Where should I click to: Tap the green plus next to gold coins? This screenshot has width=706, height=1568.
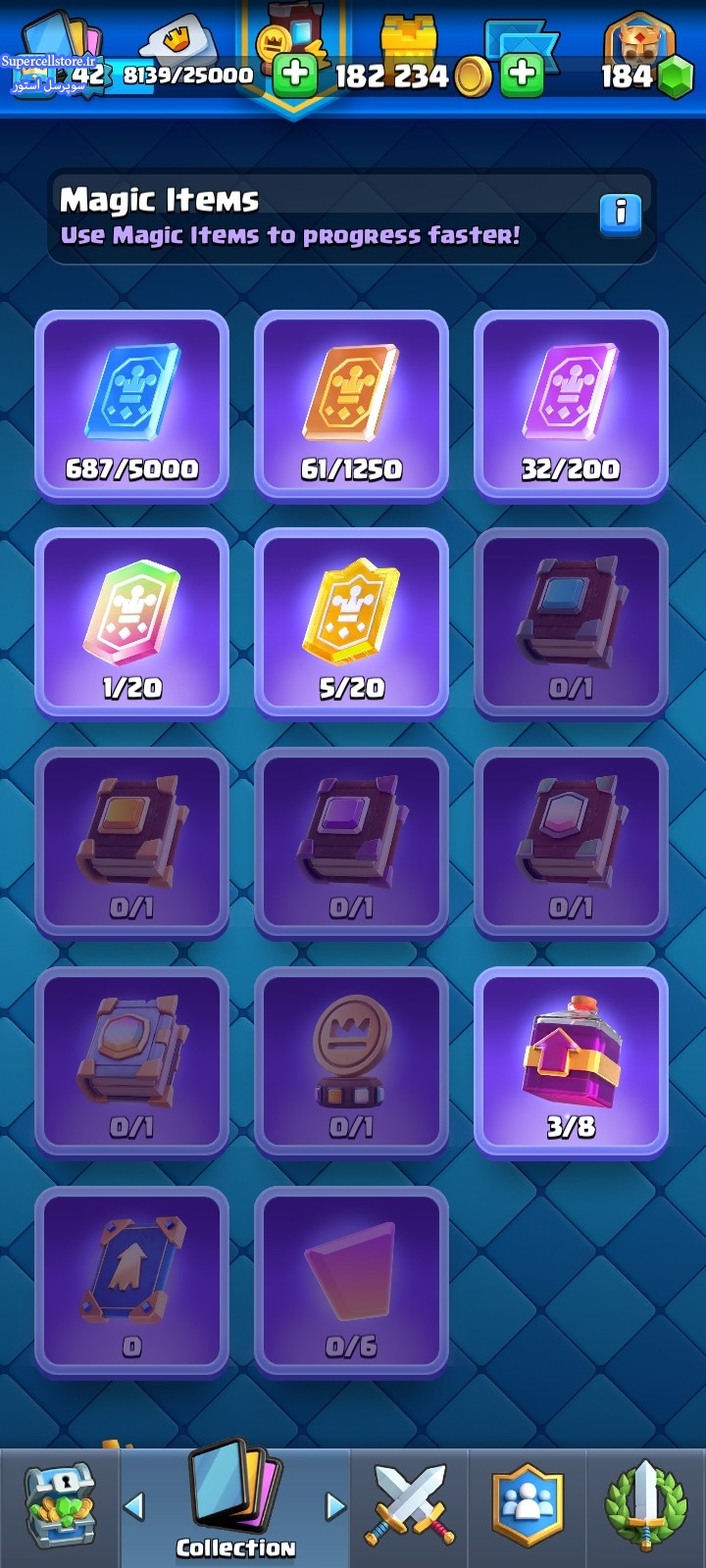(x=523, y=74)
